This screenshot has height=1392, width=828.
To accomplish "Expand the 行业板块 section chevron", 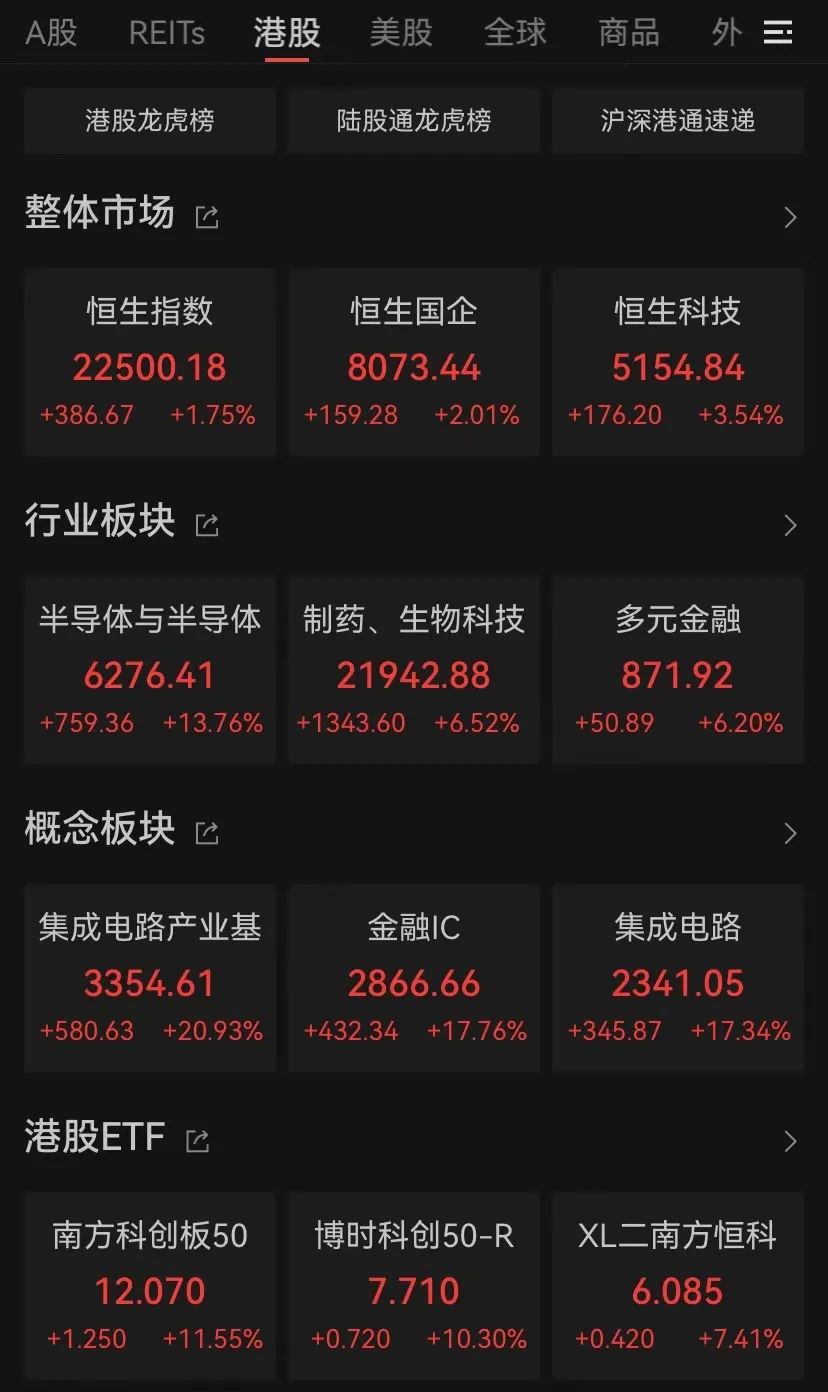I will (x=790, y=524).
